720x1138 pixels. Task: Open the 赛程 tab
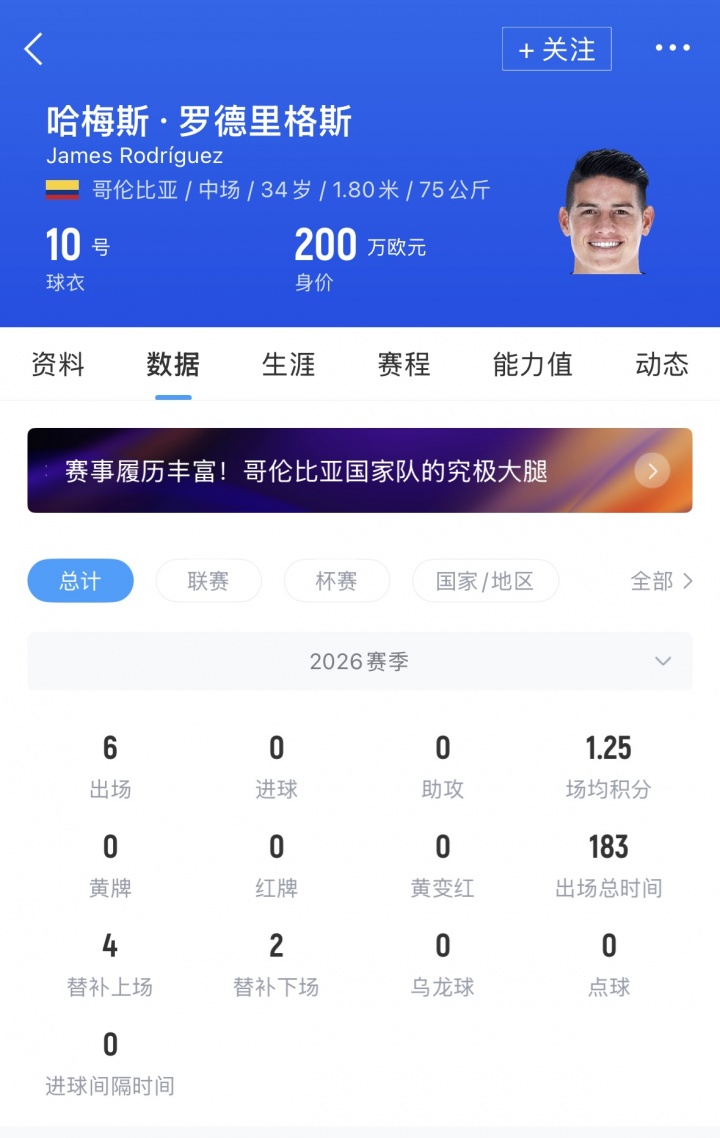coord(403,364)
